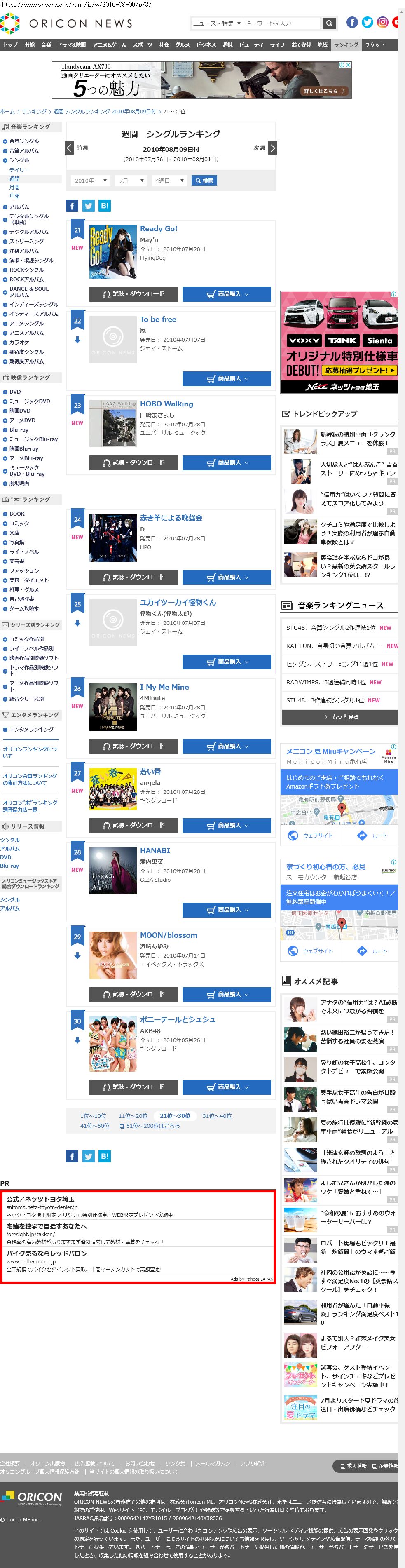Open the album cover of I My Me Mine
This screenshot has width=405, height=1568.
point(113,707)
